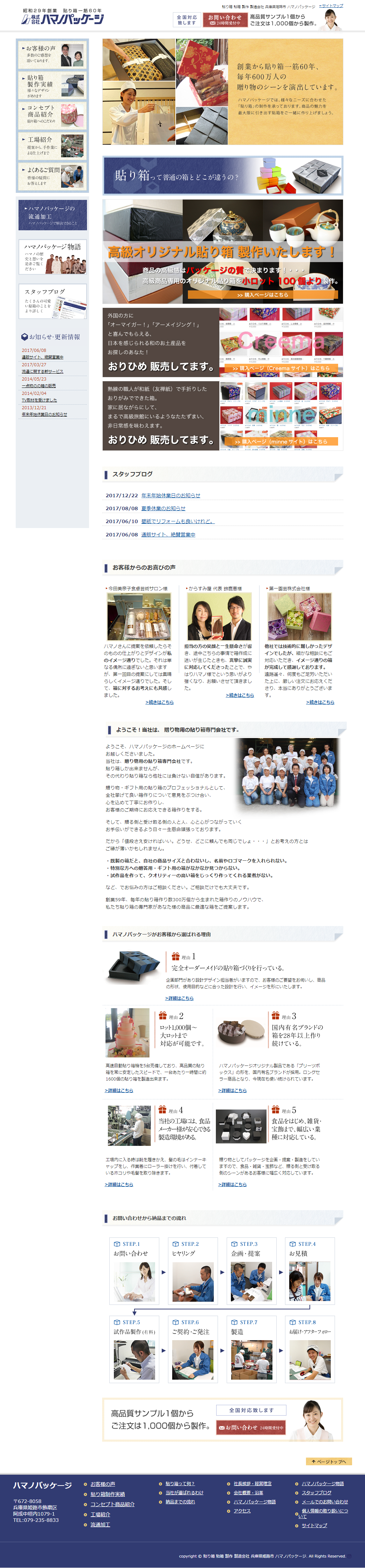Viewport: 365px width, 1568px height.
Task: Tap ページトップへ button
Action: point(328,1461)
